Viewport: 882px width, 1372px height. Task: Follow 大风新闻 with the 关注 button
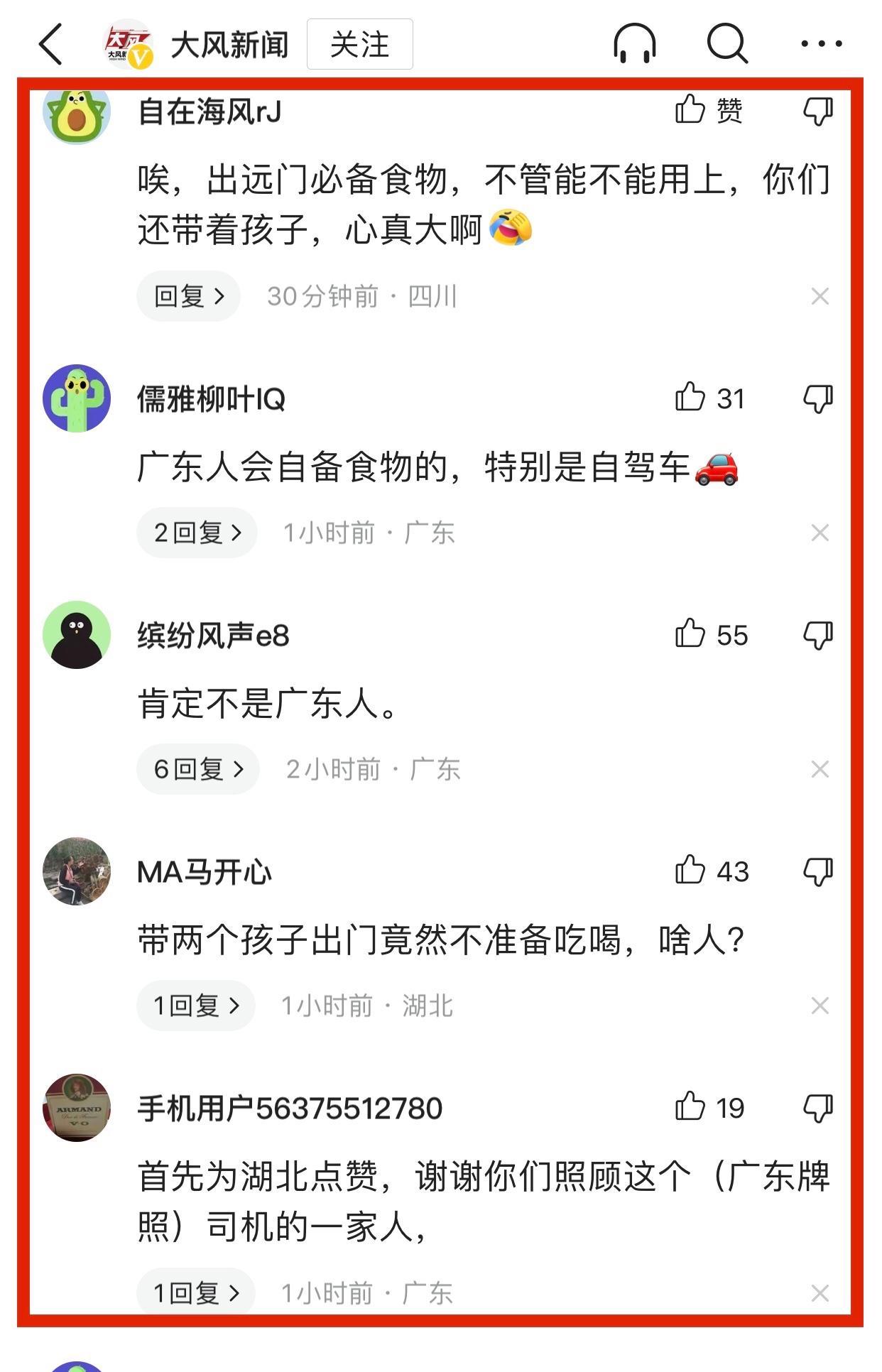coord(359,44)
